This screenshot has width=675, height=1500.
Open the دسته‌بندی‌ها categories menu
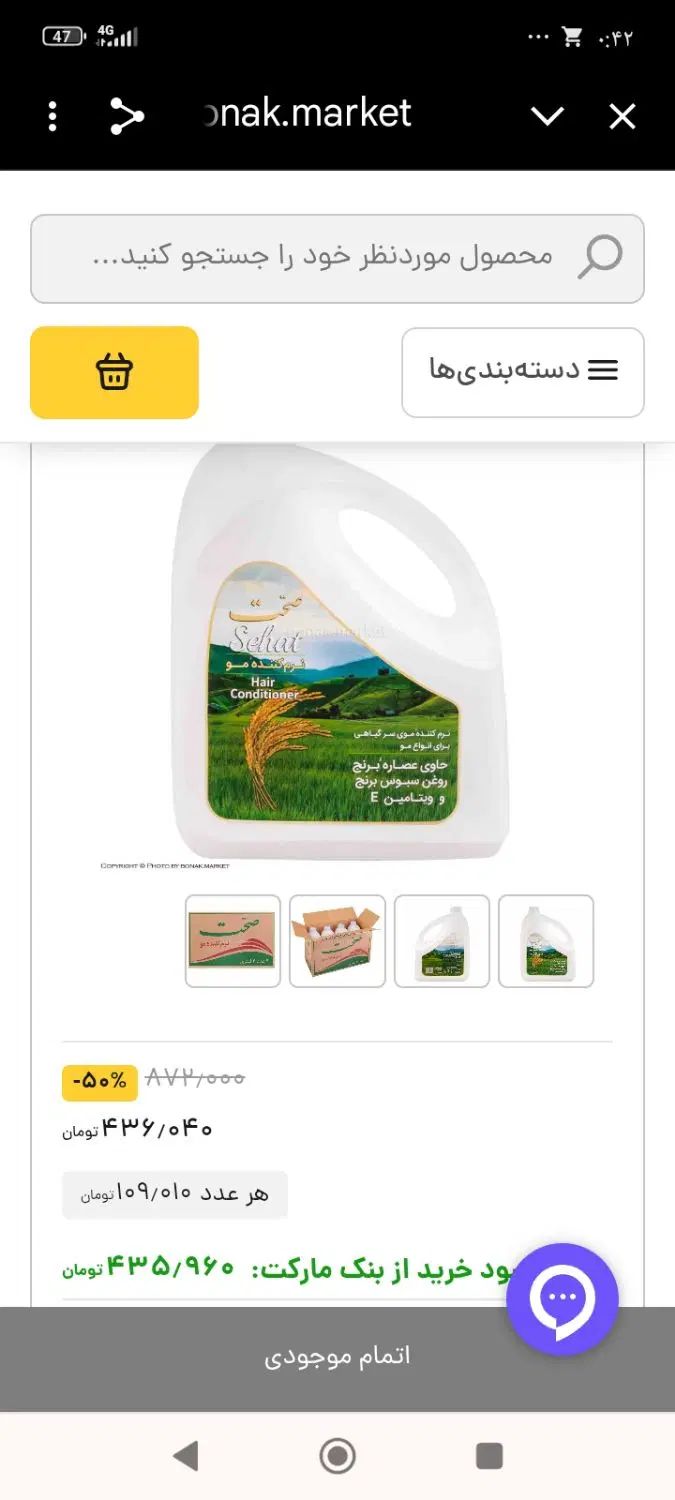coord(522,371)
